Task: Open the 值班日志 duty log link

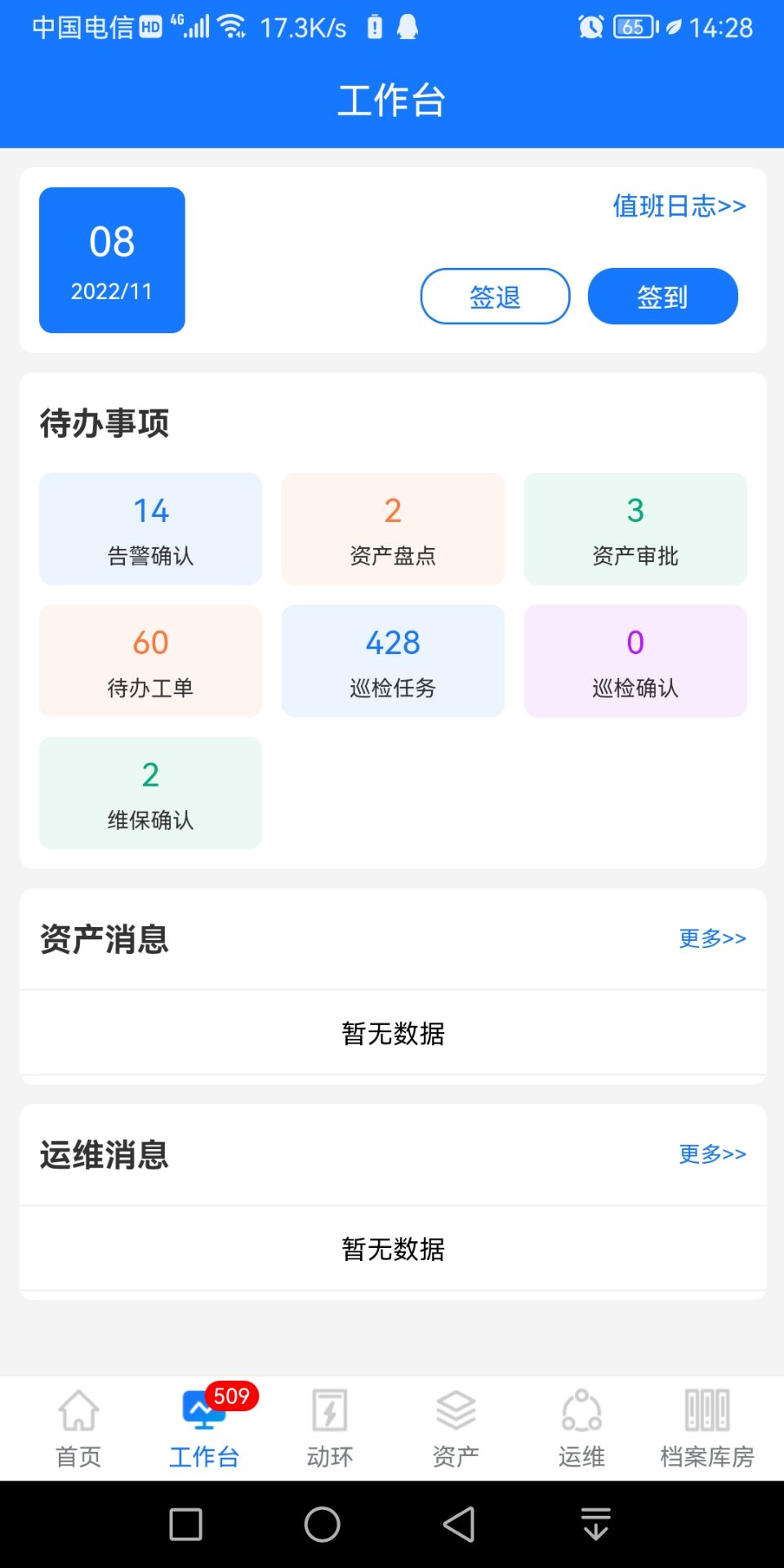Action: pyautogui.click(x=677, y=207)
